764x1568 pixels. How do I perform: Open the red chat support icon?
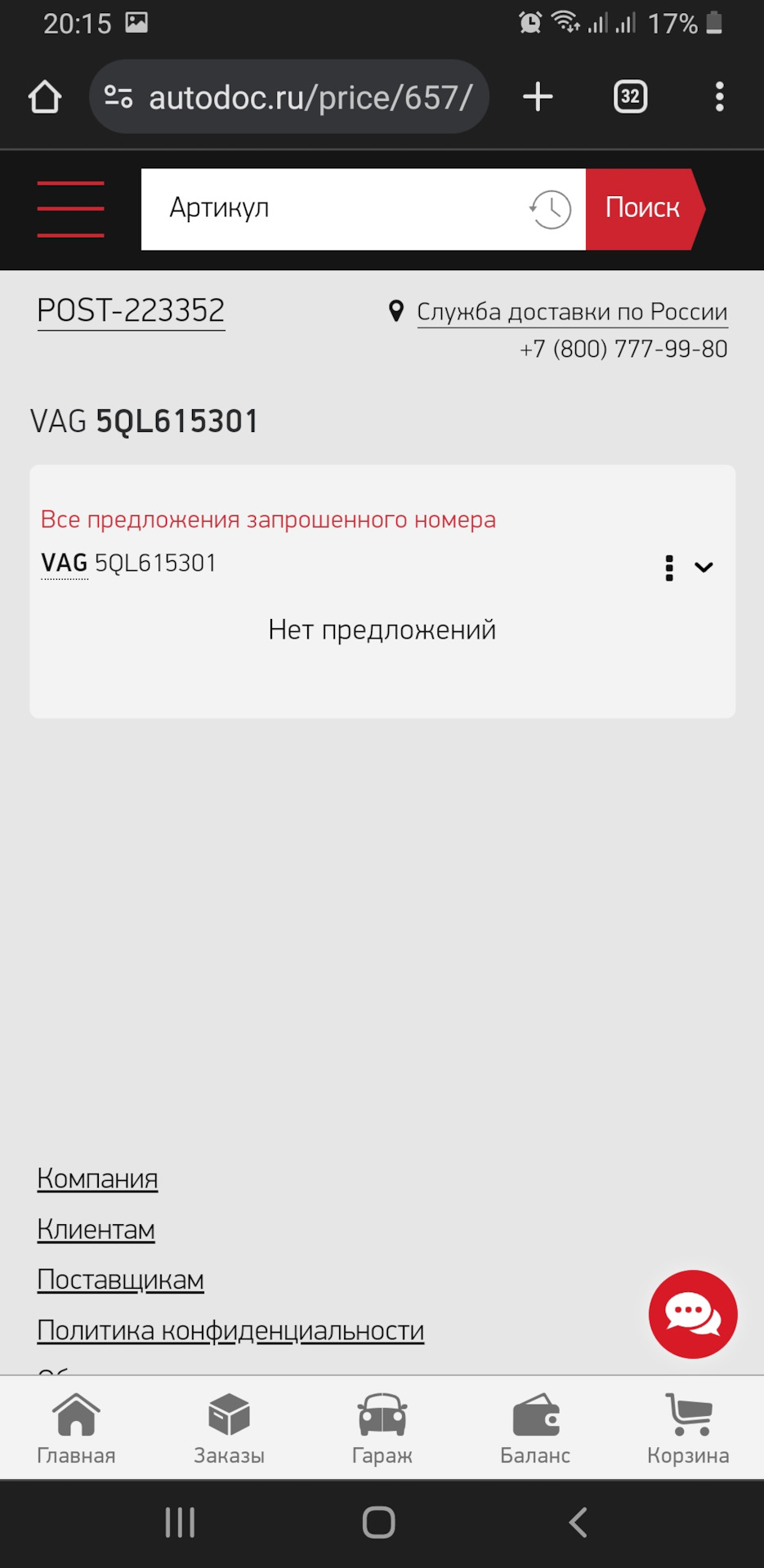692,1314
